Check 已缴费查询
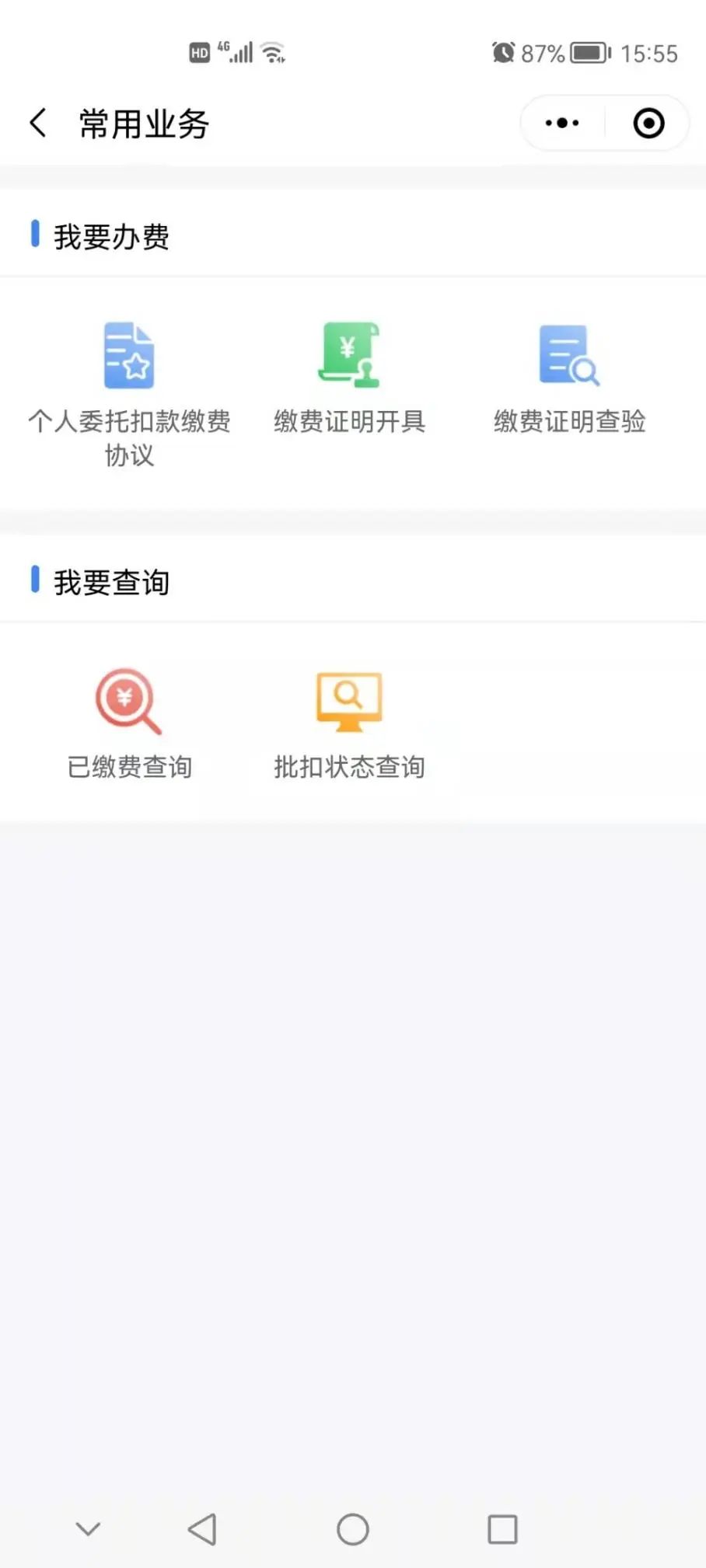706x1568 pixels. click(129, 724)
